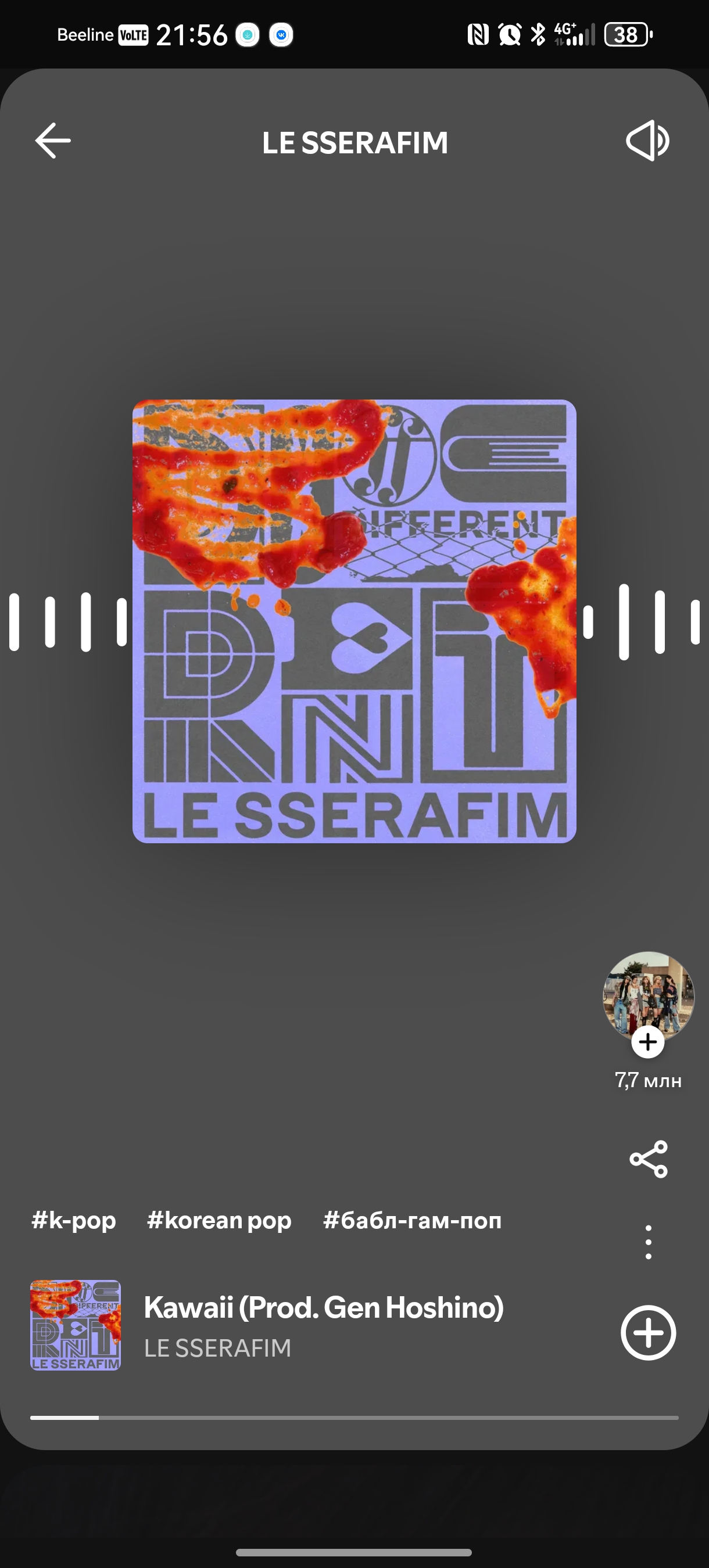Follow the LE SSERAFIM artist avatar
The width and height of the screenshot is (709, 1568).
pyautogui.click(x=648, y=1042)
